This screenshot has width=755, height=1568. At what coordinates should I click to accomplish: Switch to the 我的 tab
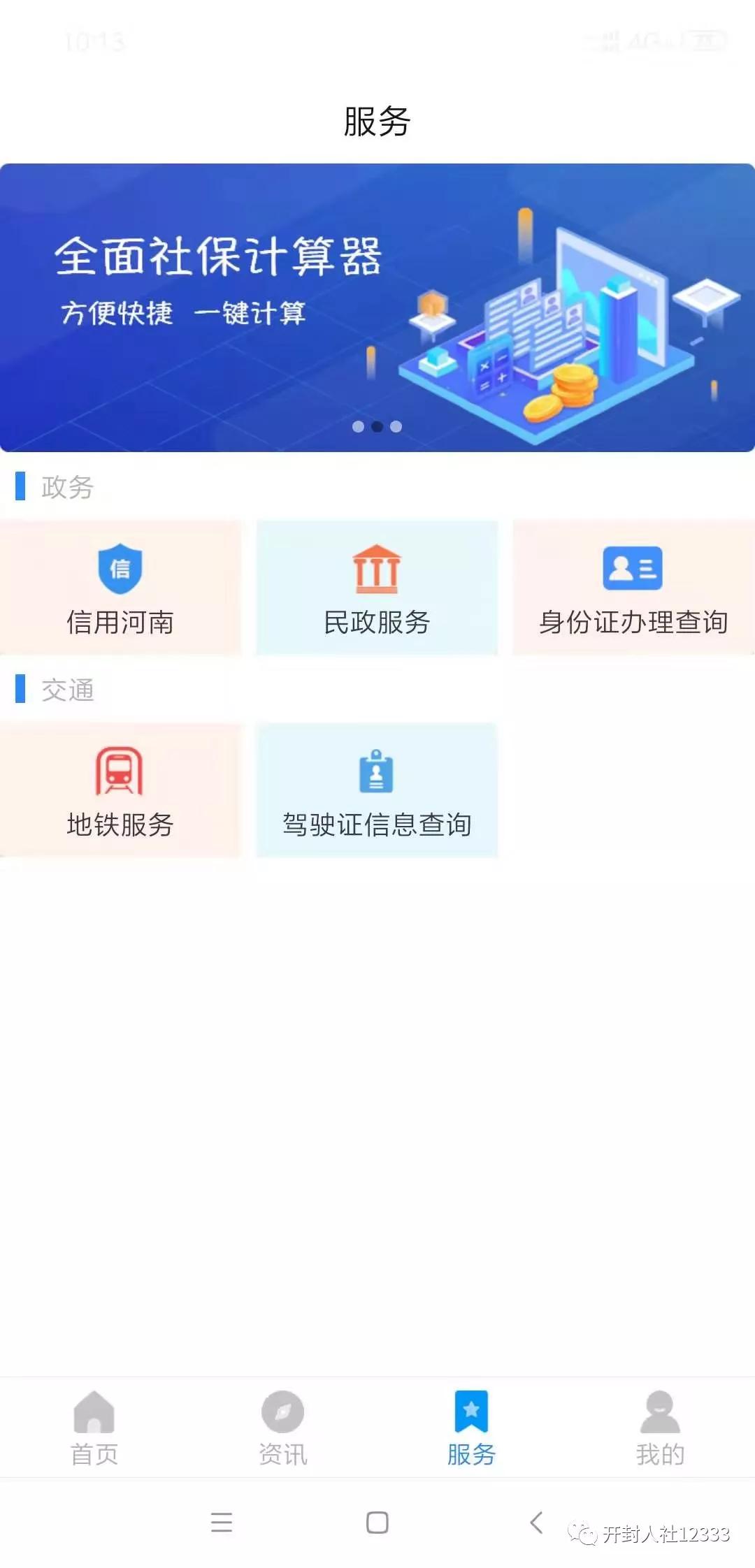pyautogui.click(x=661, y=1429)
